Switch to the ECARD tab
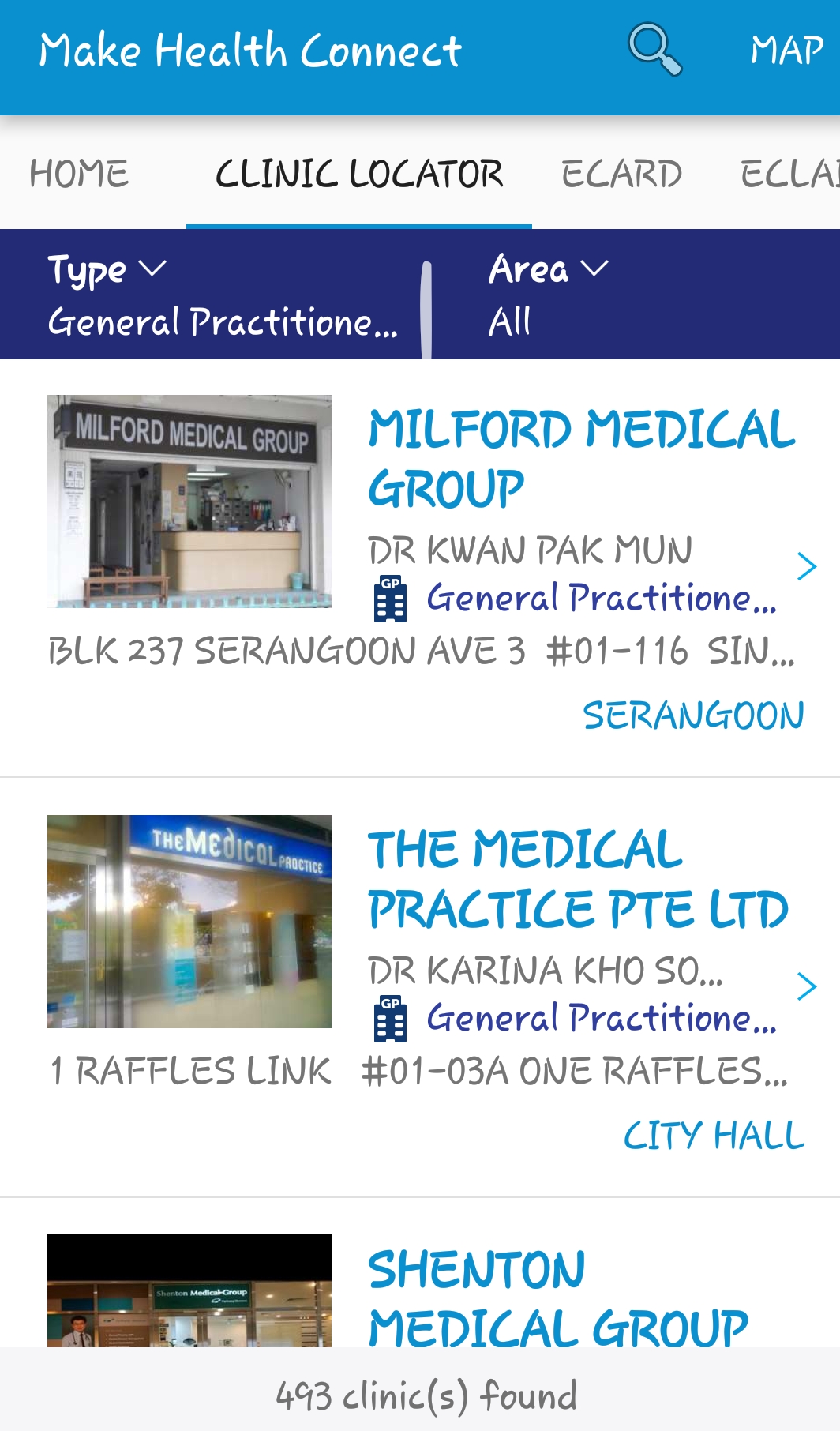The width and height of the screenshot is (840, 1431). [622, 174]
